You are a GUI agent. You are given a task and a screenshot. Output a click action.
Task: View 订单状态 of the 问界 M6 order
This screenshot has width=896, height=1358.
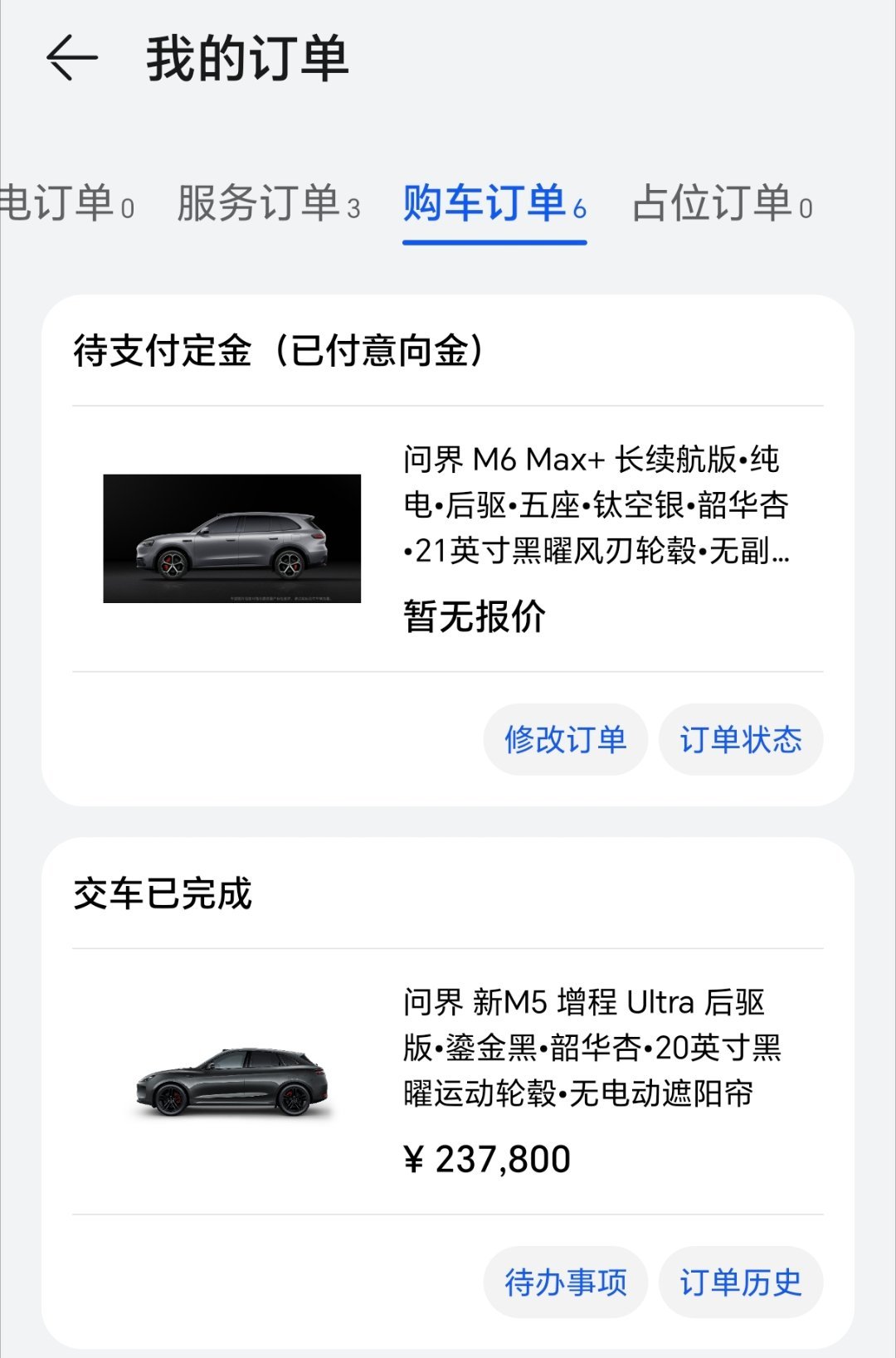pos(740,739)
